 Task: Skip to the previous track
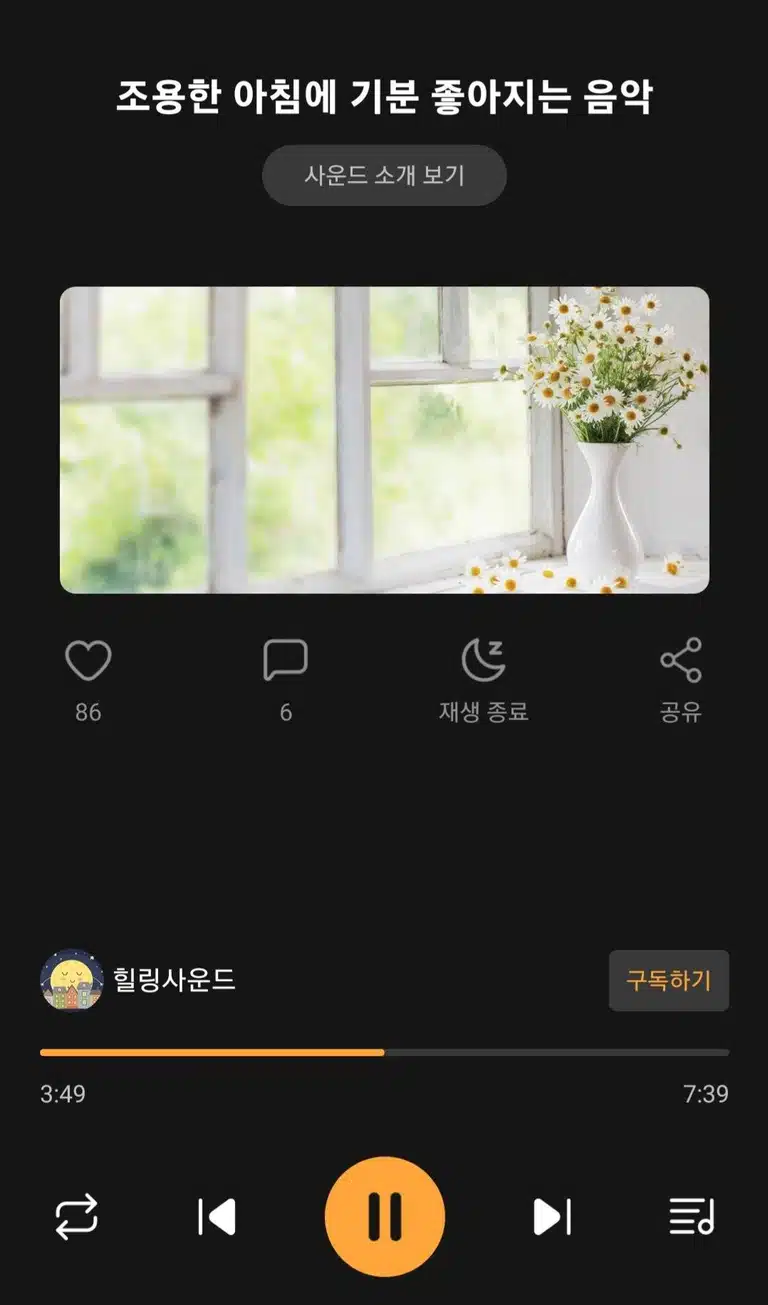(217, 1217)
